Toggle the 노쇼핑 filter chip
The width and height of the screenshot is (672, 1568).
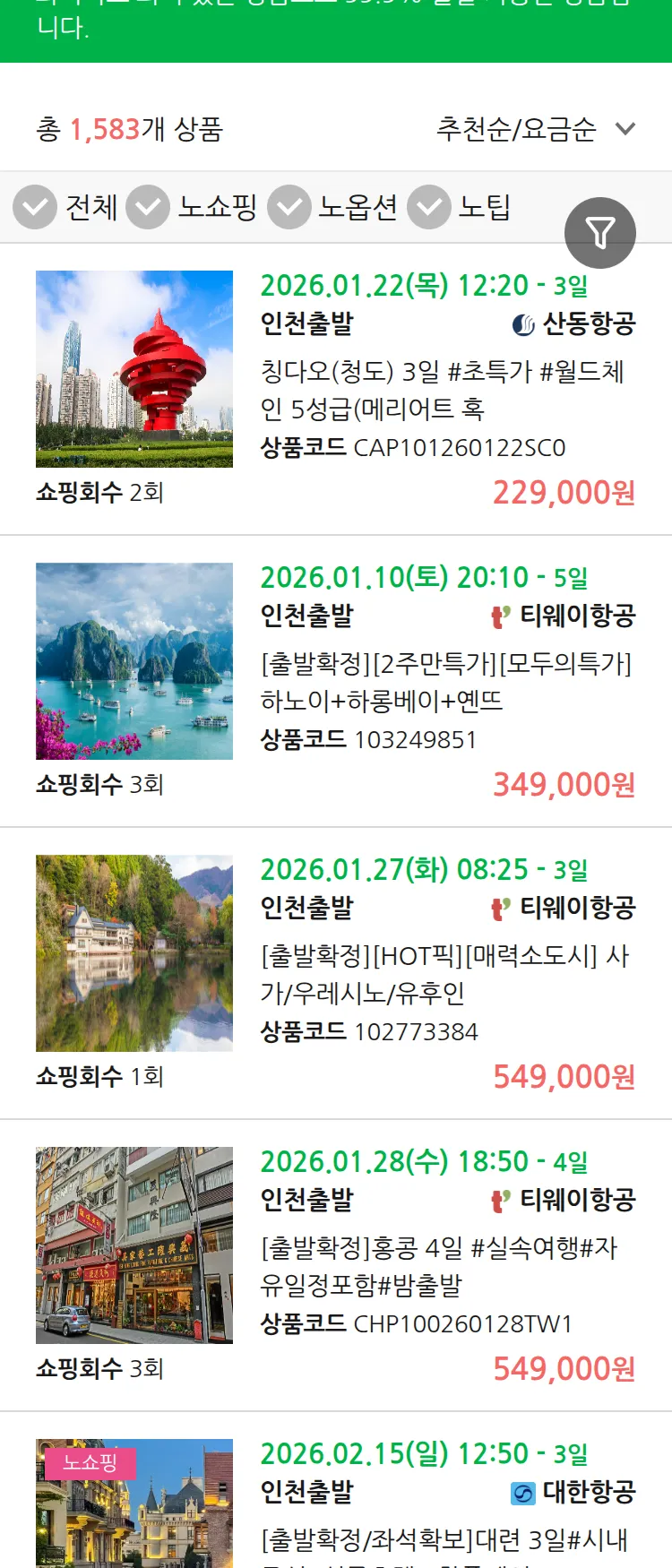point(218,206)
